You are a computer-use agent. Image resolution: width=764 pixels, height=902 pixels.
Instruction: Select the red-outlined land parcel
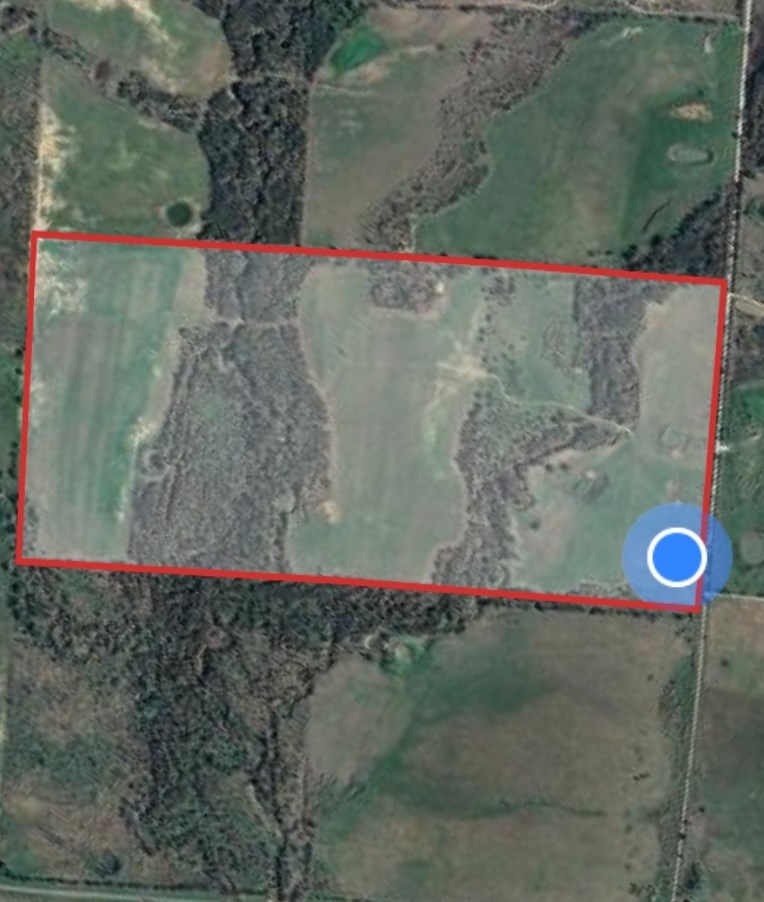click(x=370, y=420)
